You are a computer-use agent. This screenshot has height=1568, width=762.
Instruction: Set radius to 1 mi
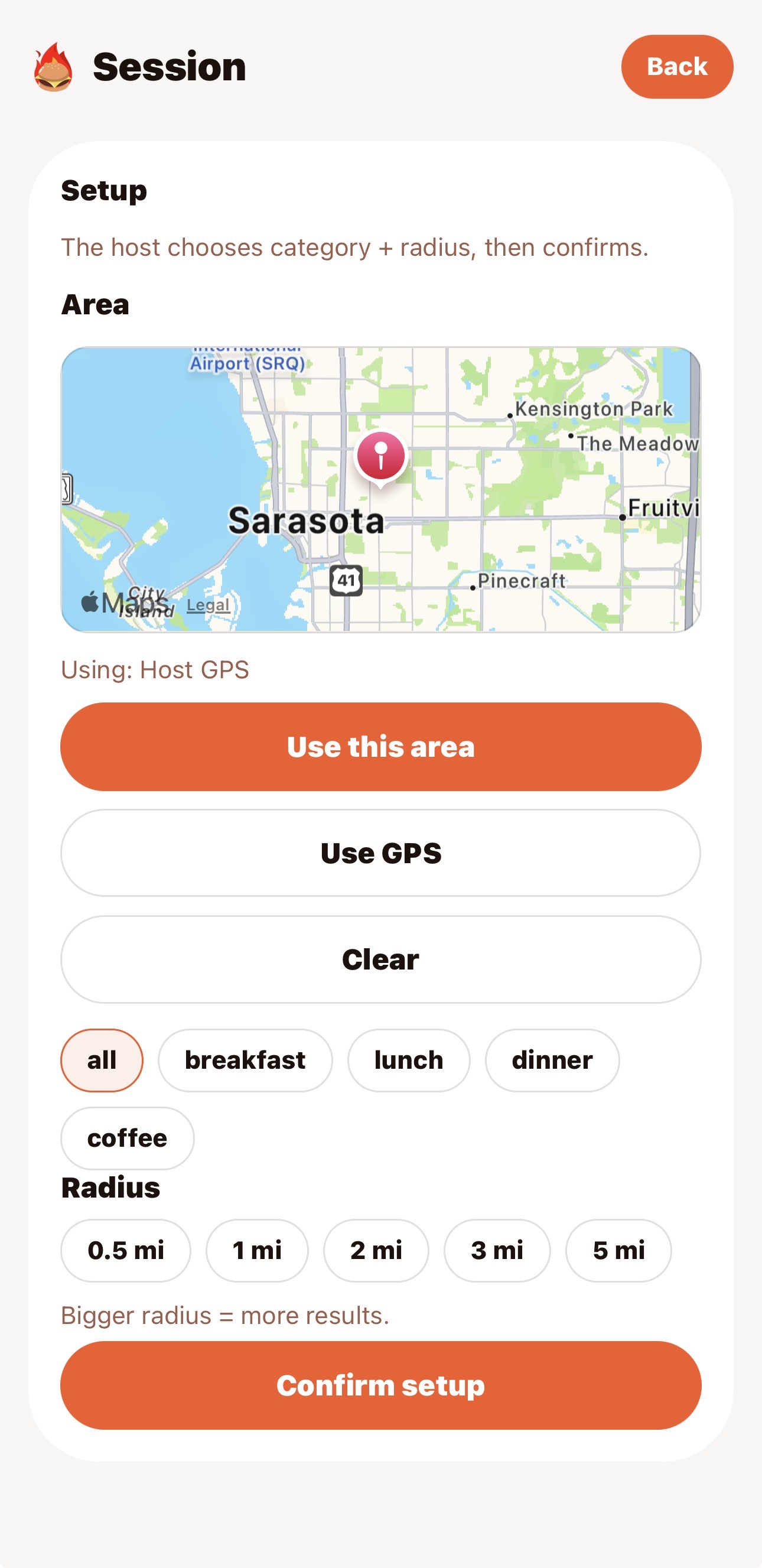pyautogui.click(x=257, y=1250)
